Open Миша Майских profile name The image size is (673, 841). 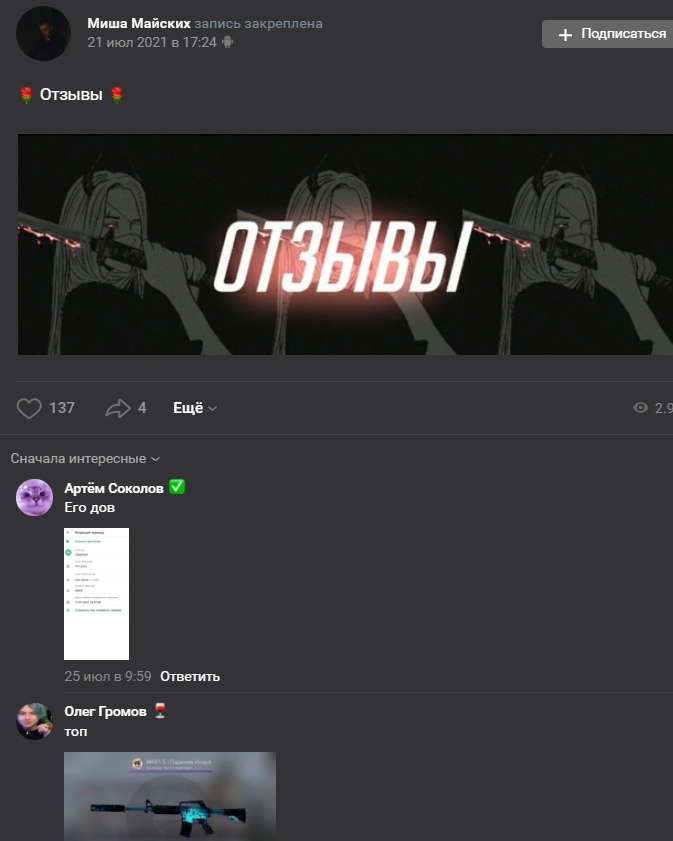click(x=138, y=23)
